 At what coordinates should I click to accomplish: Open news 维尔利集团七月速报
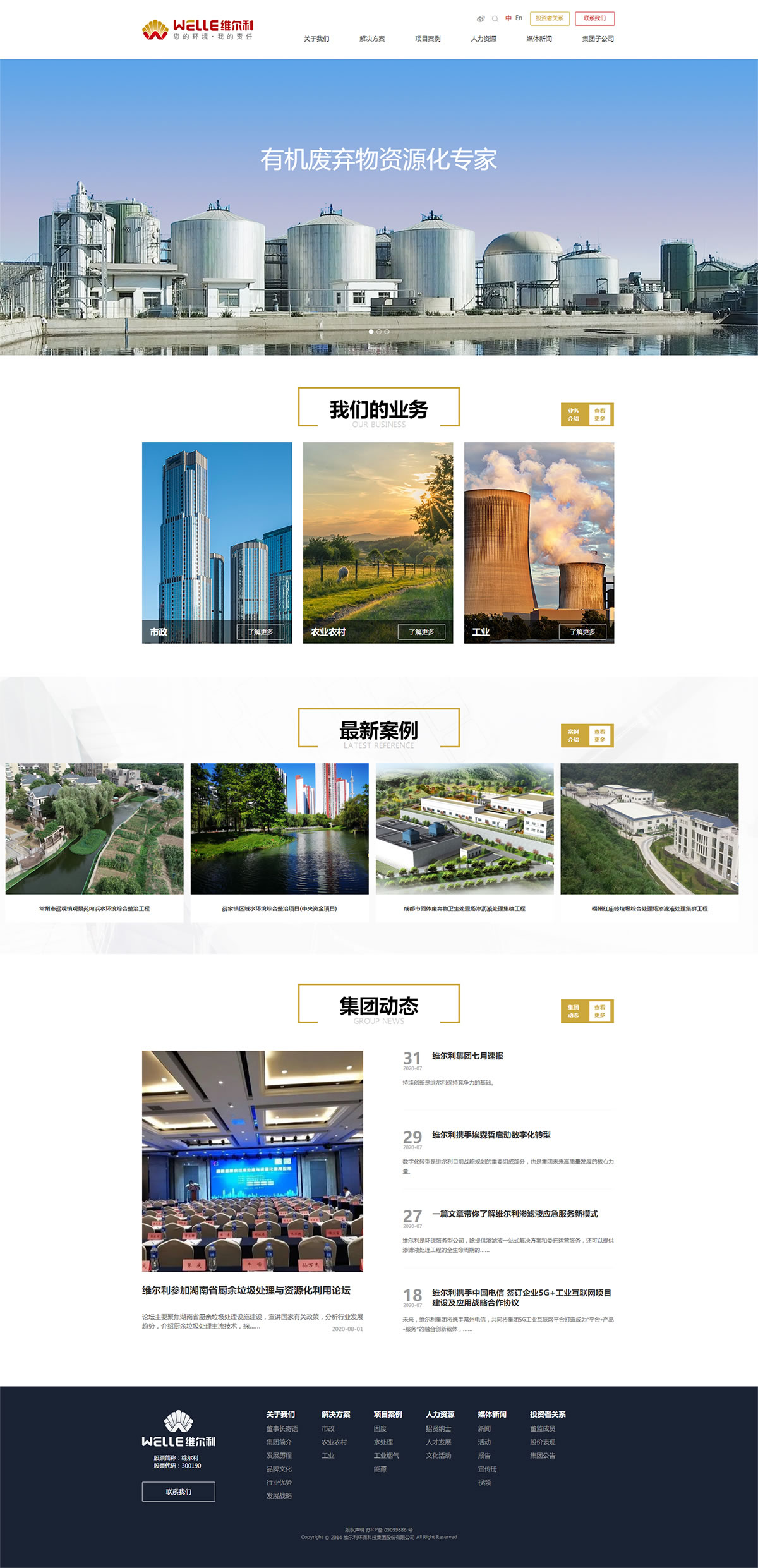click(x=467, y=1056)
